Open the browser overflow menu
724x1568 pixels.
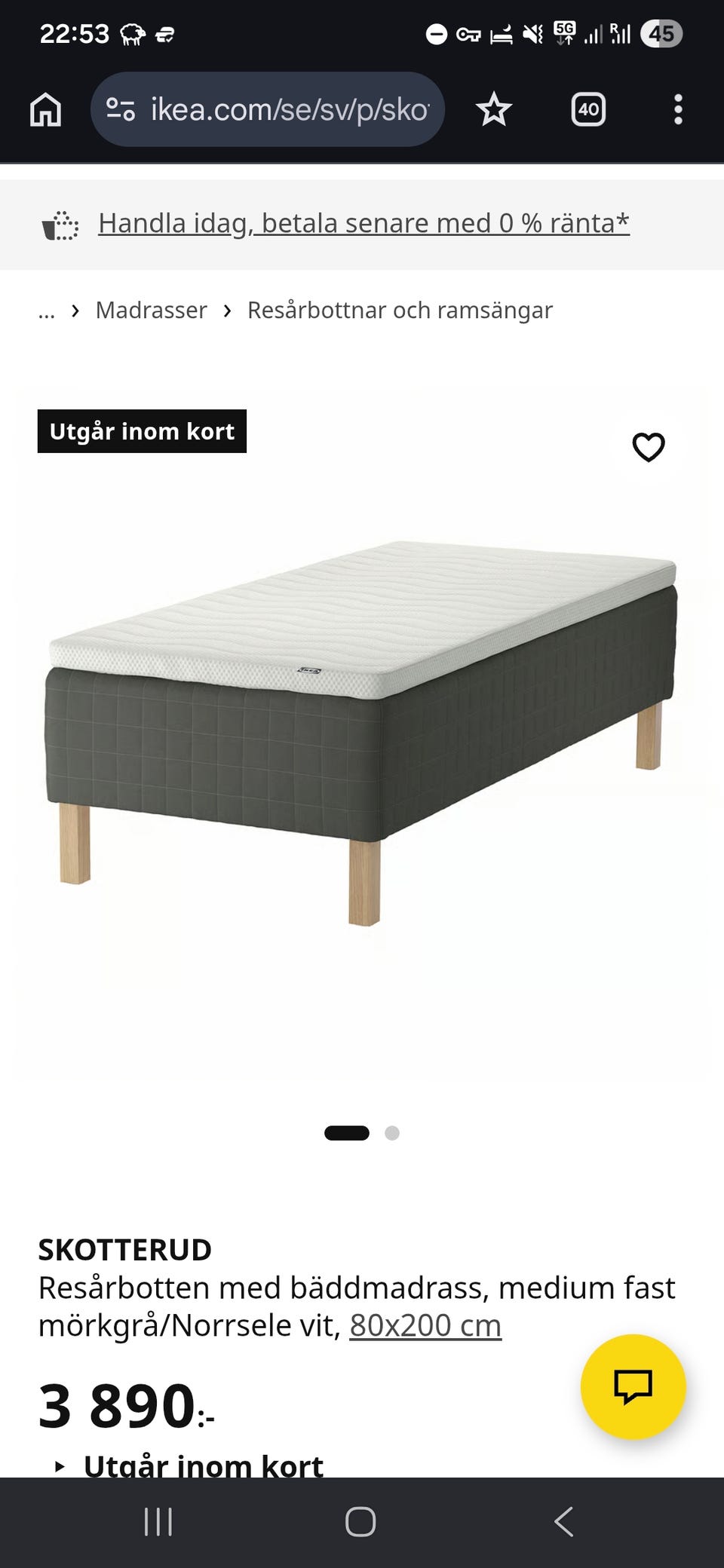[678, 110]
